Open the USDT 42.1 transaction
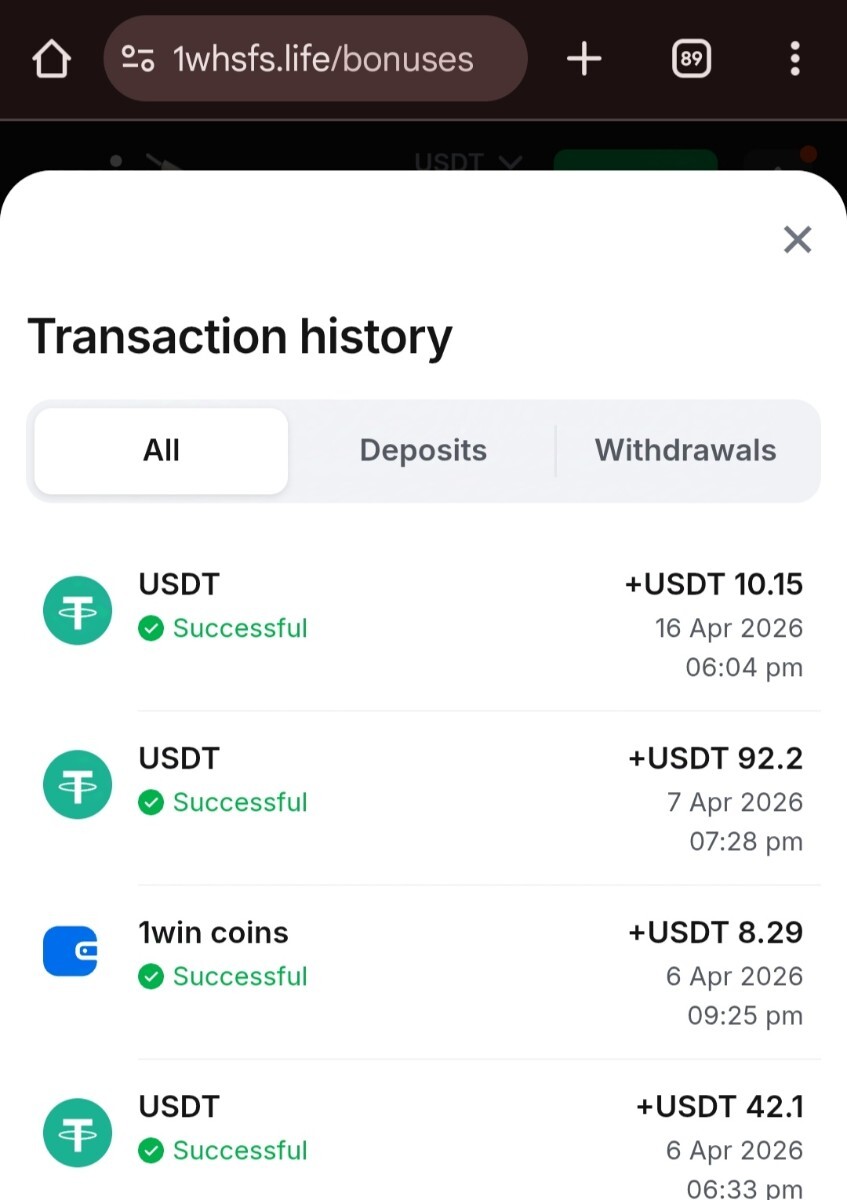 pyautogui.click(x=423, y=1145)
